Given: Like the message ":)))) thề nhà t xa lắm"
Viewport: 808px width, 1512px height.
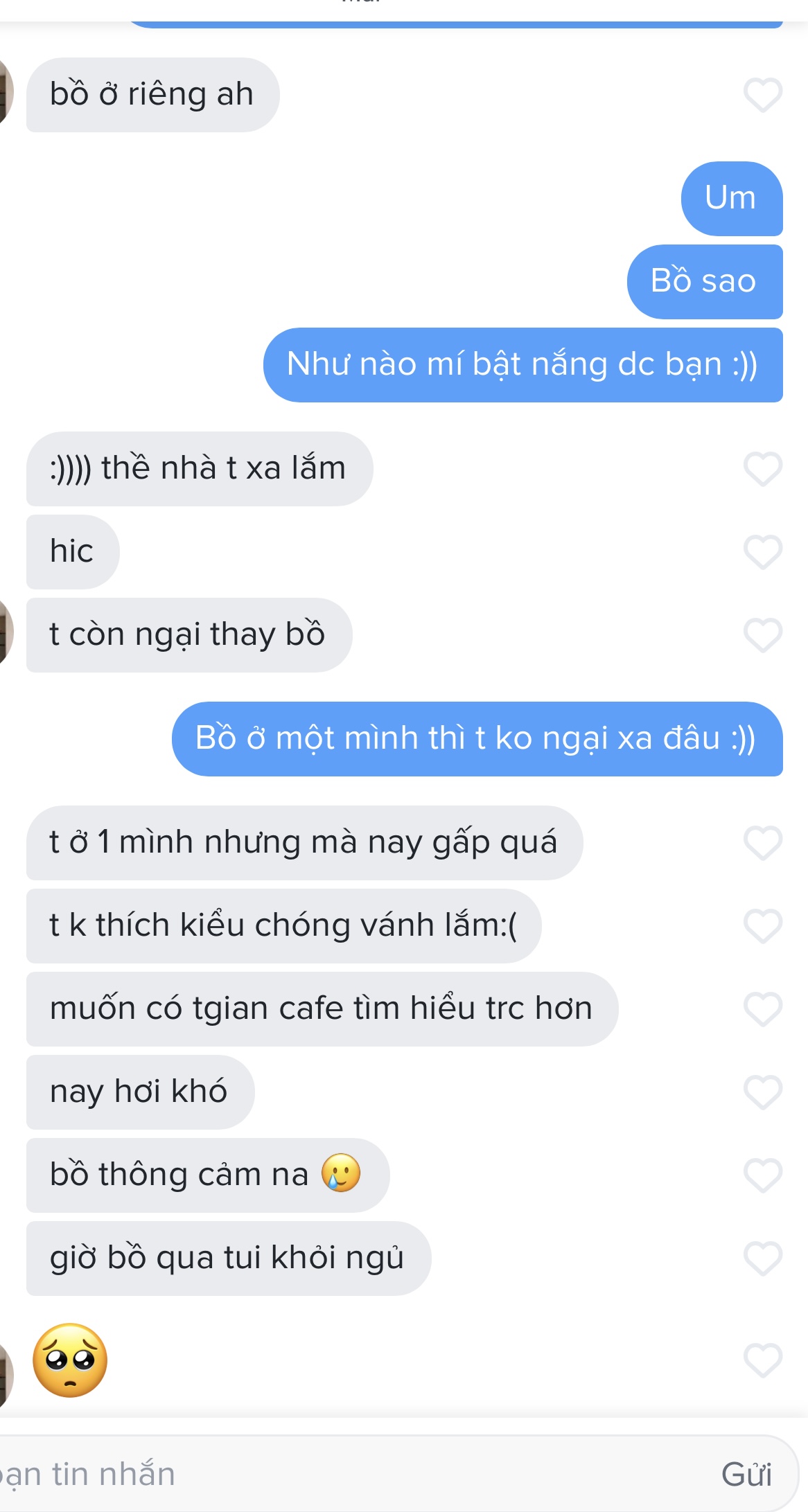Looking at the screenshot, I should click(762, 469).
